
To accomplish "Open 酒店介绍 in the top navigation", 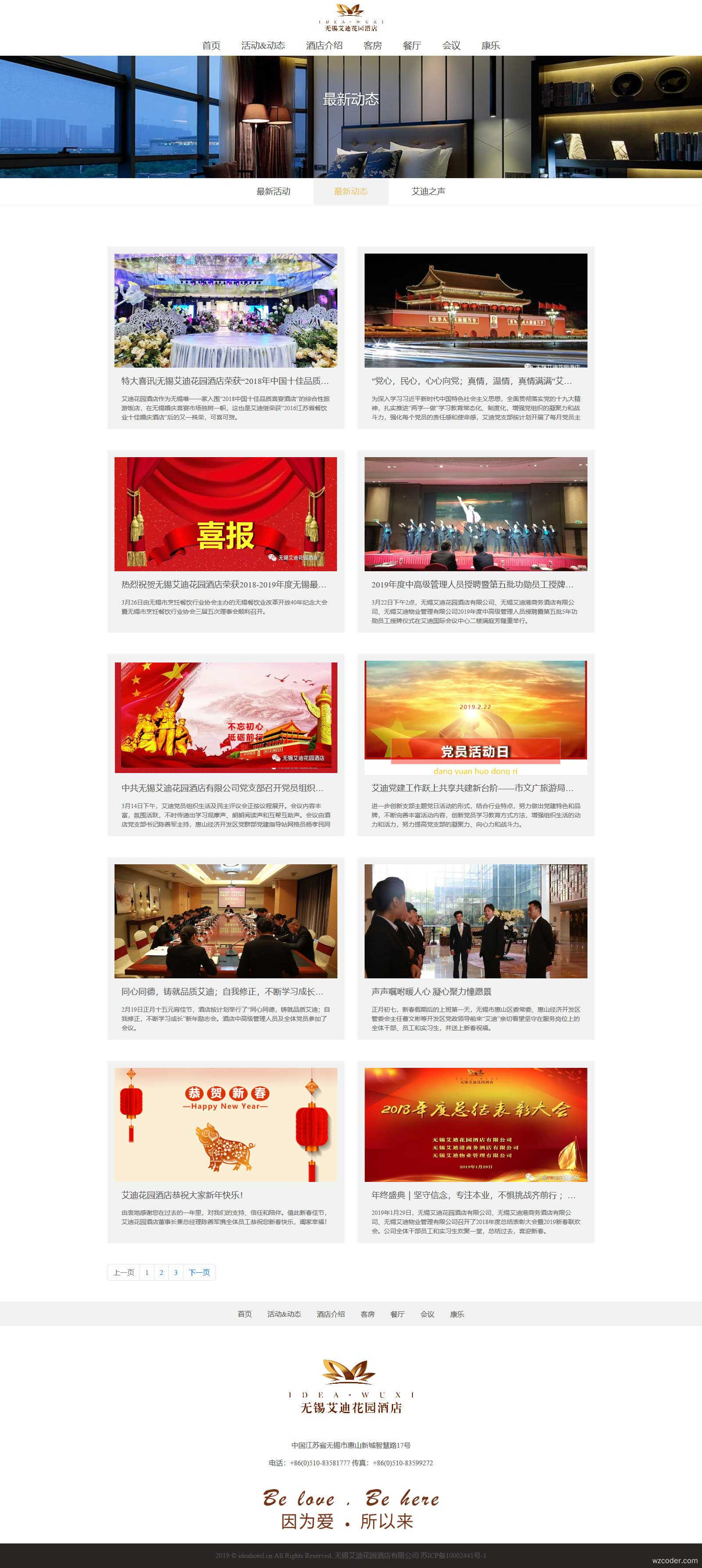I will pyautogui.click(x=324, y=46).
